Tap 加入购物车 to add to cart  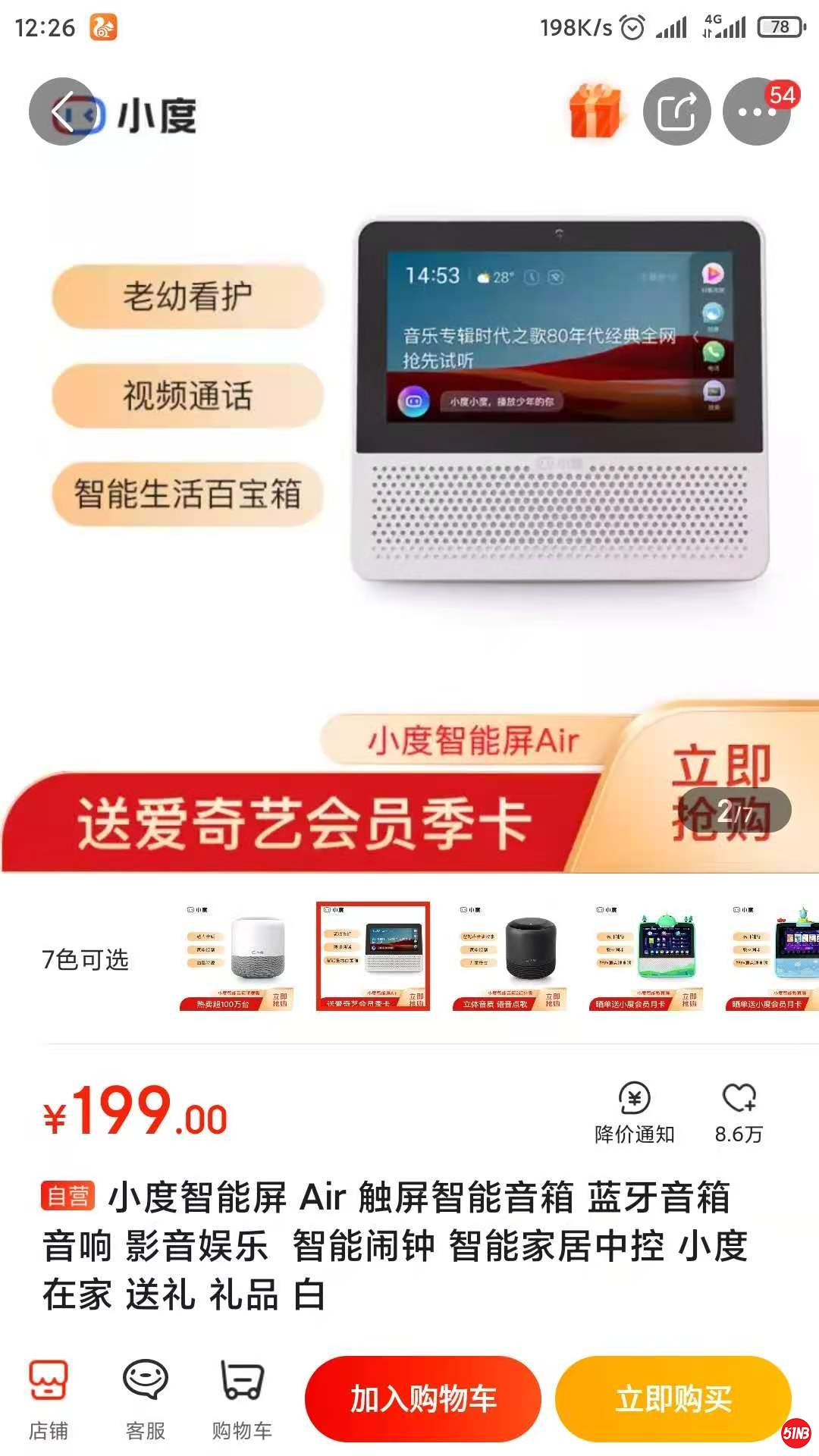pos(422,1399)
